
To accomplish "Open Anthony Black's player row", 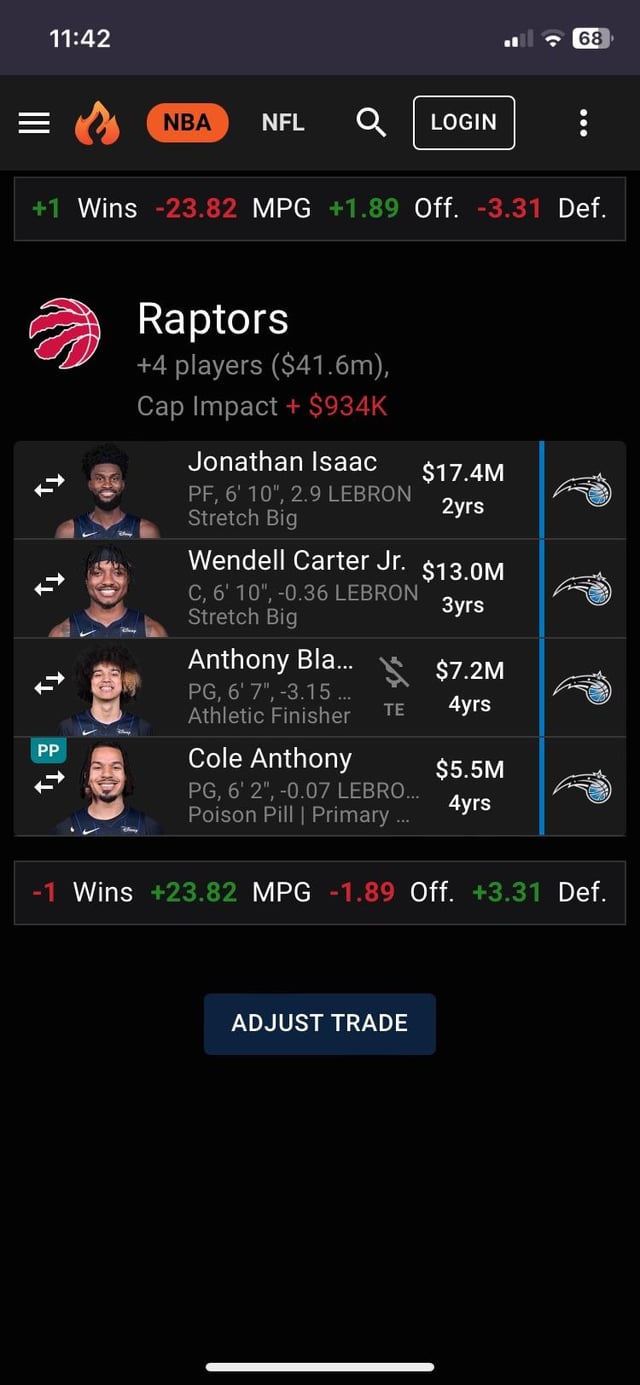I will click(270, 687).
